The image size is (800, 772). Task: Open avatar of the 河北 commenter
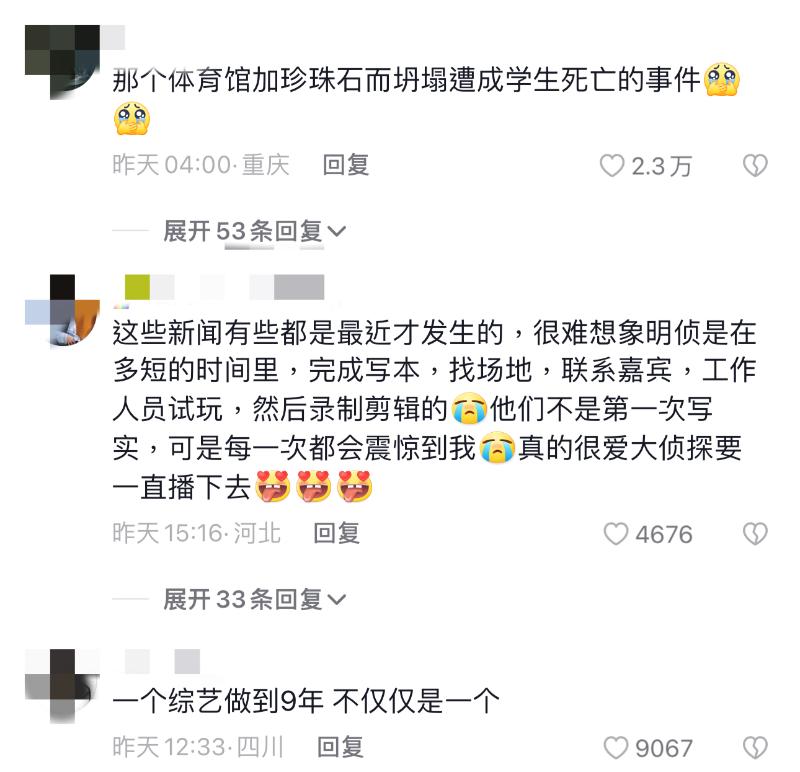click(x=62, y=310)
